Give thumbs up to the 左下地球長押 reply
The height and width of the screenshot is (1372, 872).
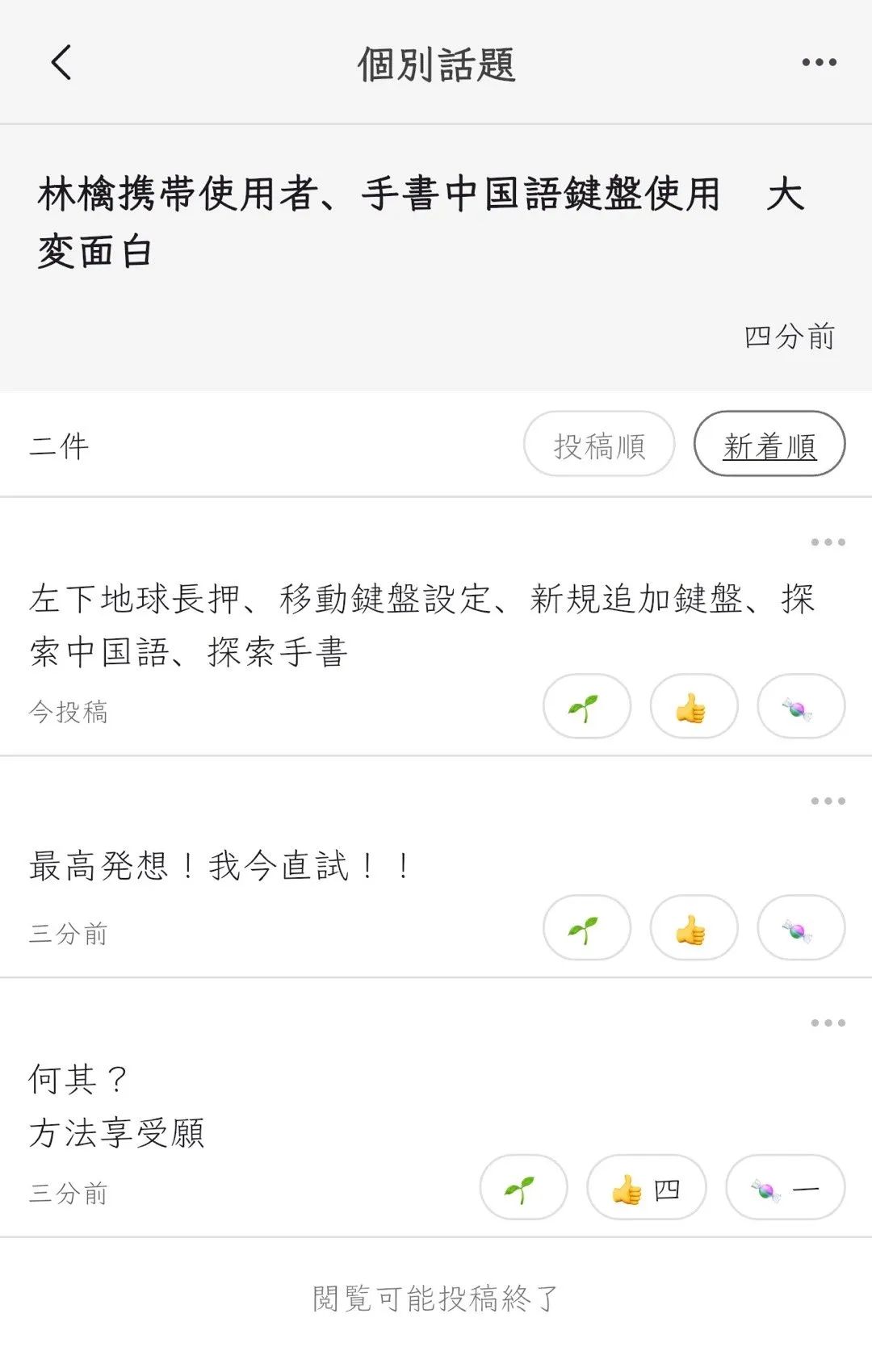tap(694, 707)
